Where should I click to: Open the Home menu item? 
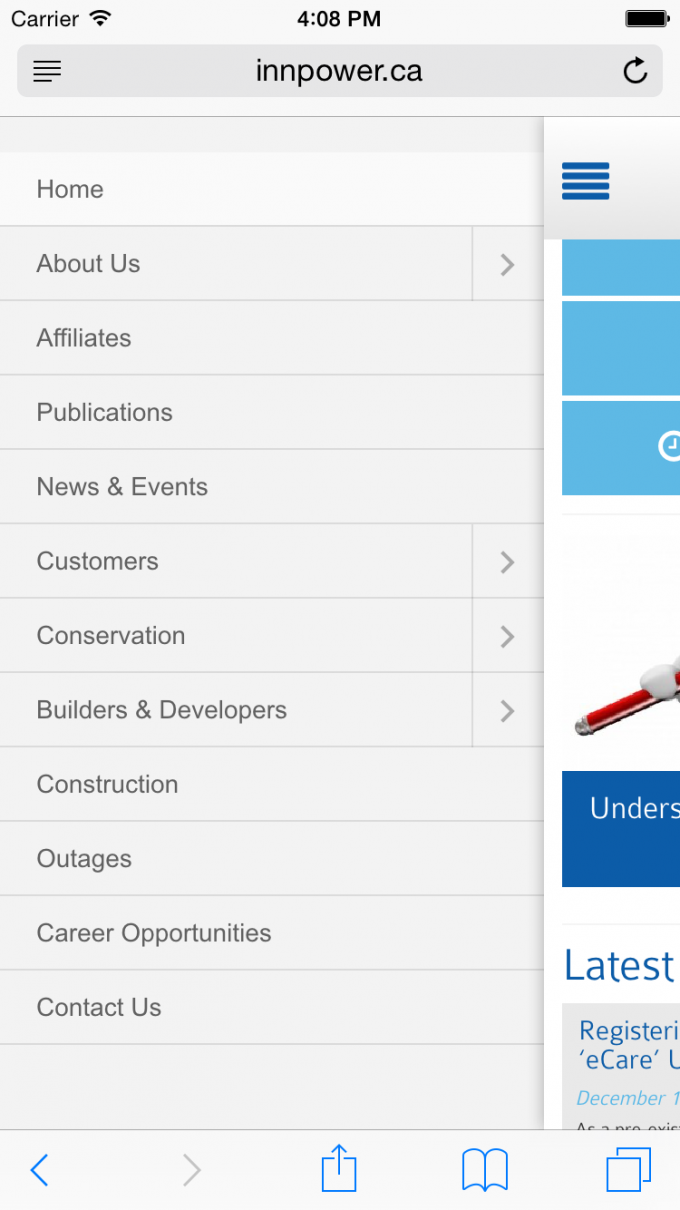(70, 189)
